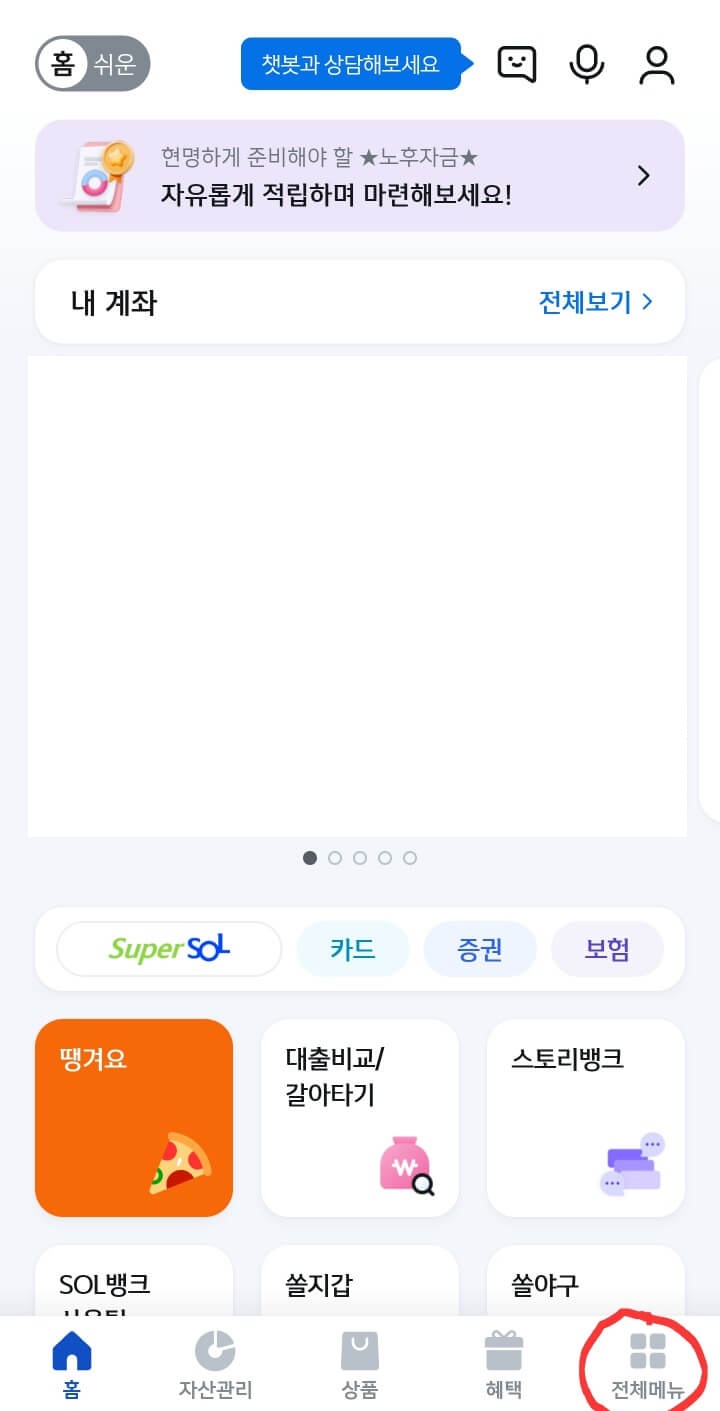Select the 홈 home icon
The width and height of the screenshot is (720, 1411).
click(71, 1360)
